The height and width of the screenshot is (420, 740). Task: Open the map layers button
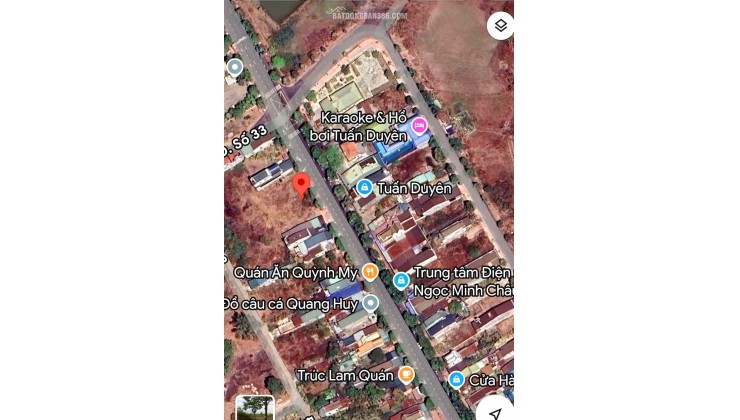click(500, 25)
